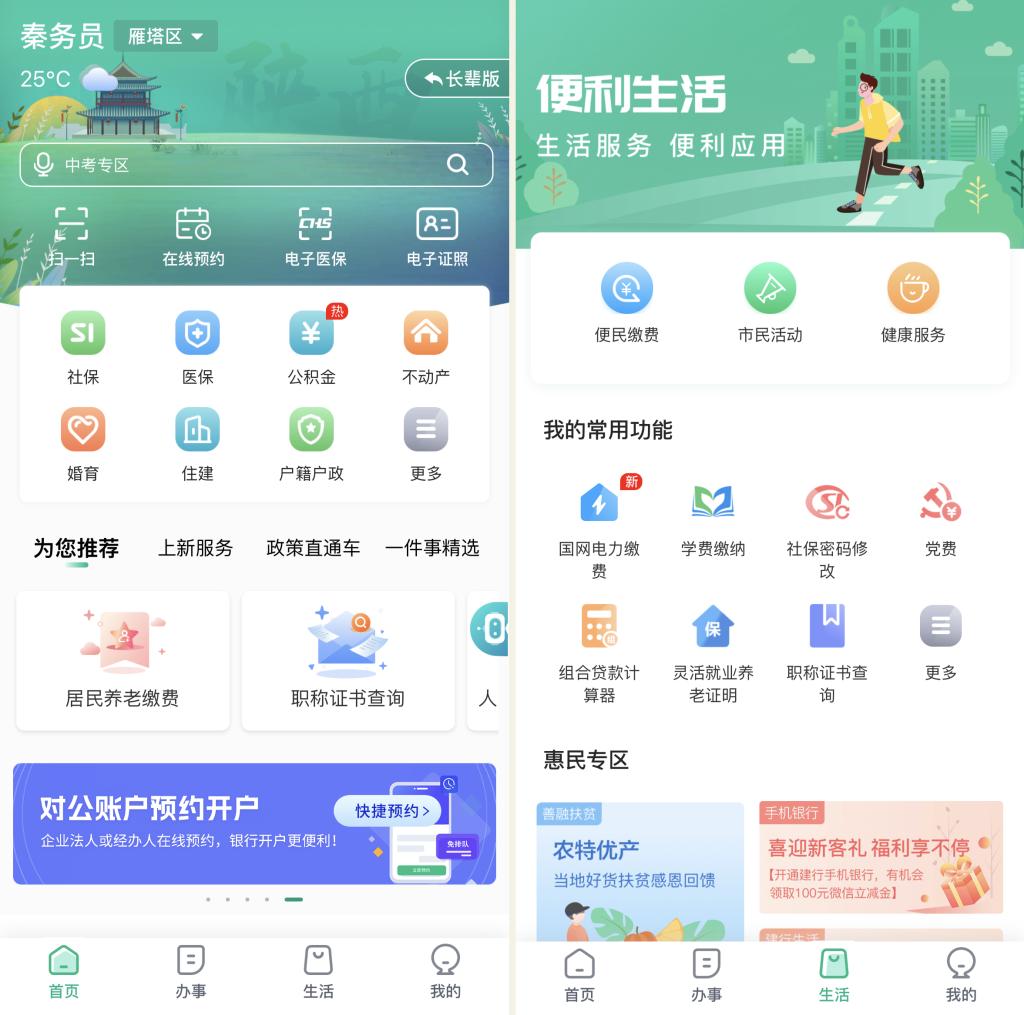Open 电子证照 e-licenses
Viewport: 1024px width, 1015px height.
[x=437, y=237]
